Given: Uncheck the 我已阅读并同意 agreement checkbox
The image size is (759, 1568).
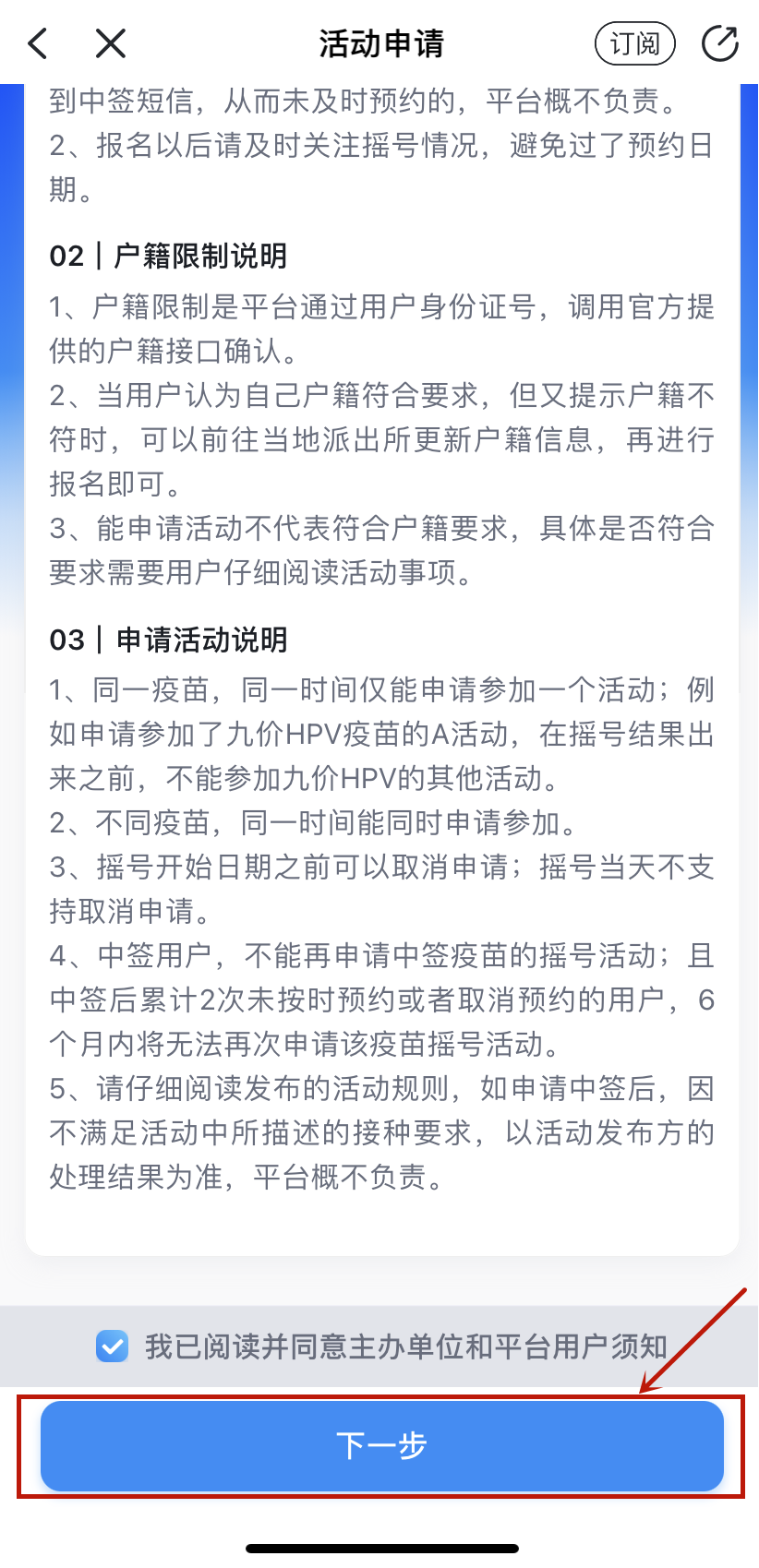Looking at the screenshot, I should pos(113,1347).
